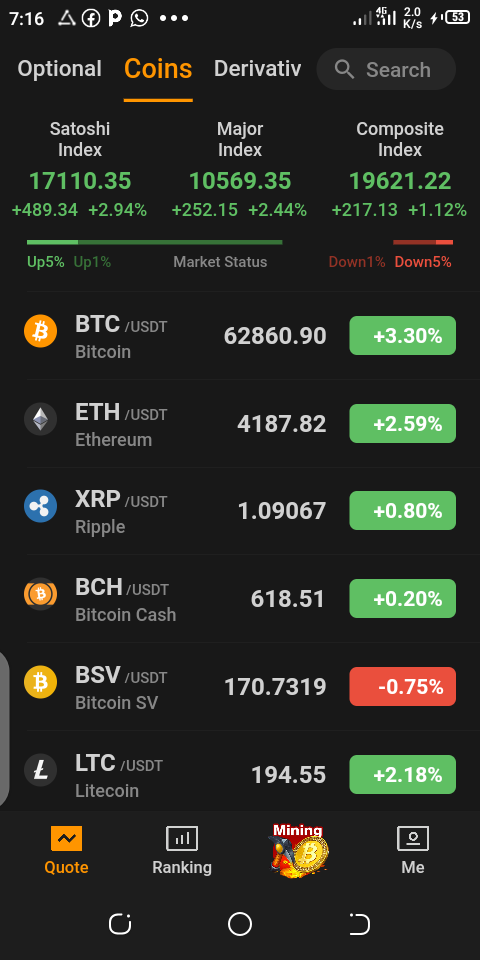Open the Mining section
The width and height of the screenshot is (480, 960).
(298, 848)
